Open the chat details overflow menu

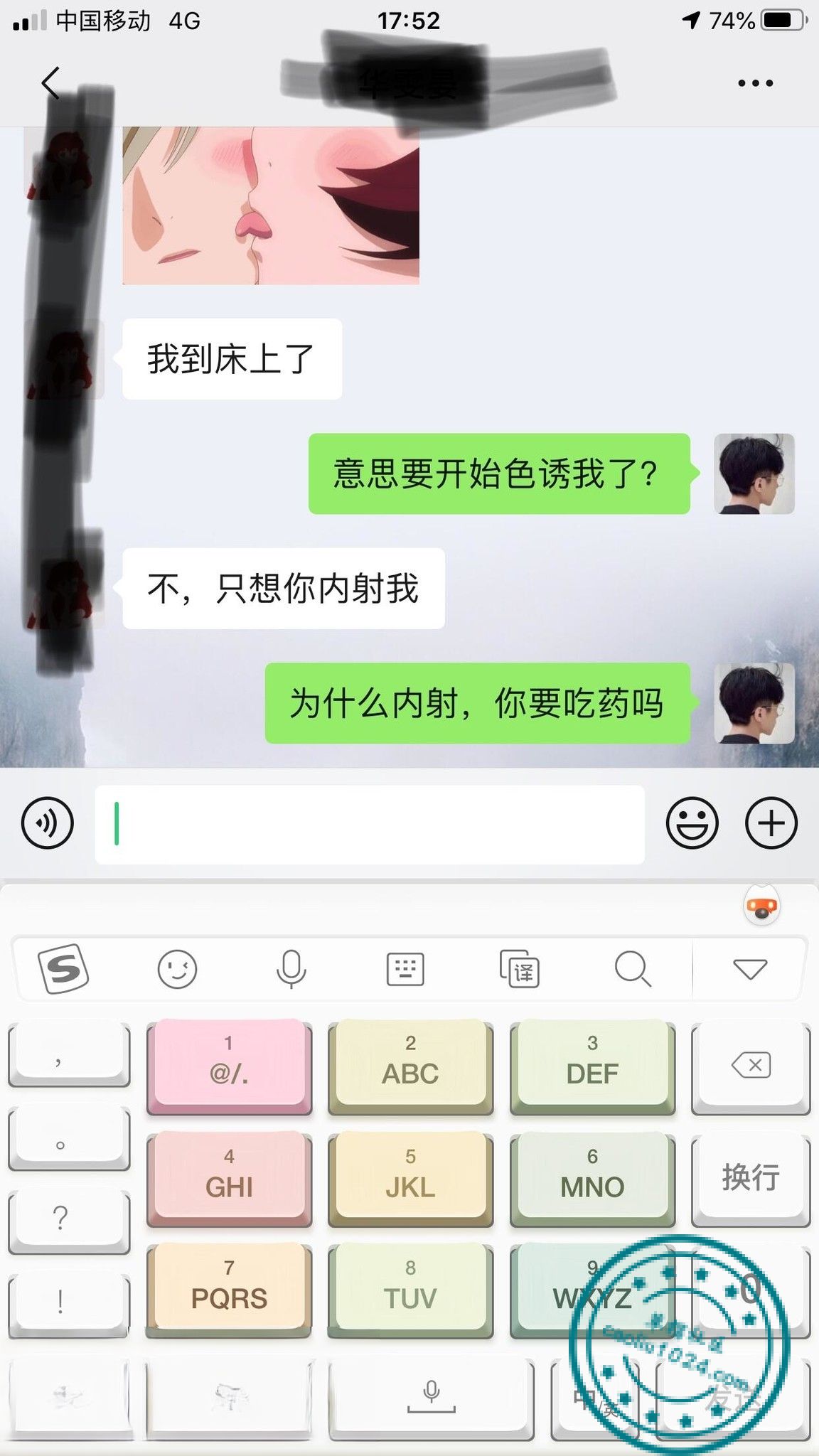click(x=755, y=83)
